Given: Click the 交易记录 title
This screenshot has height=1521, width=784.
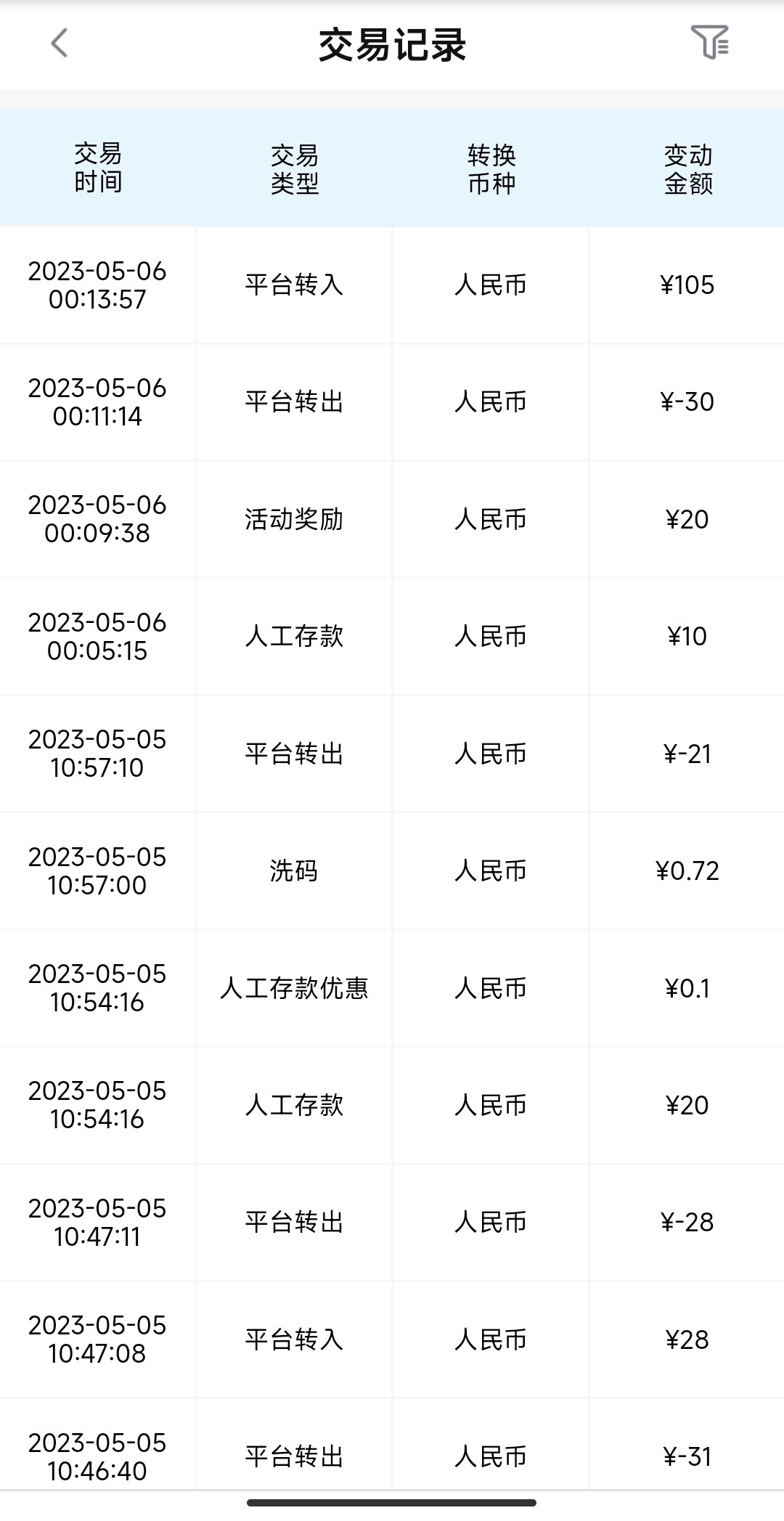Looking at the screenshot, I should (x=392, y=44).
